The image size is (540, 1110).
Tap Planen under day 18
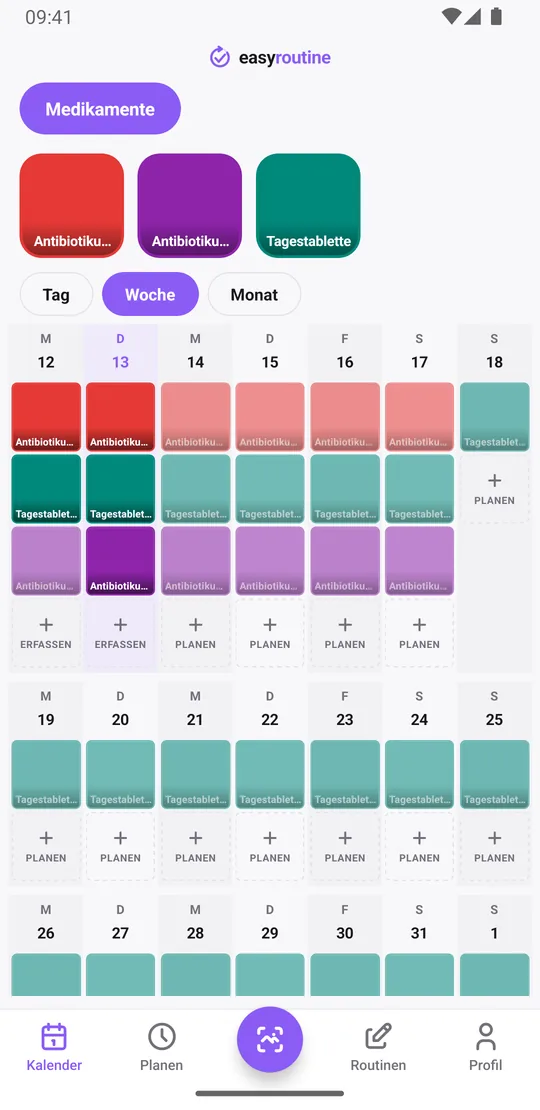point(495,489)
